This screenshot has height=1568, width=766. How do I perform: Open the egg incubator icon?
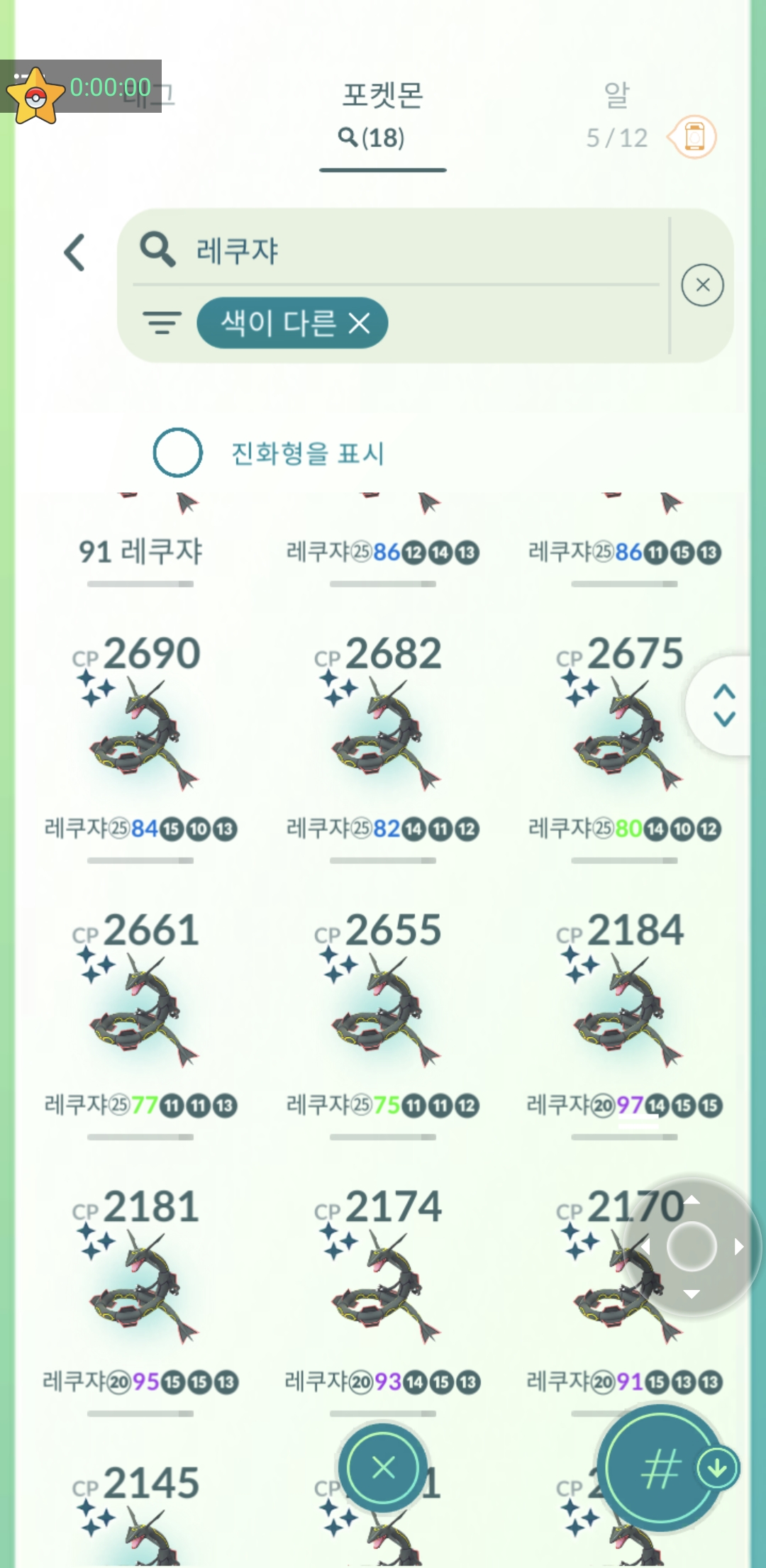point(694,137)
